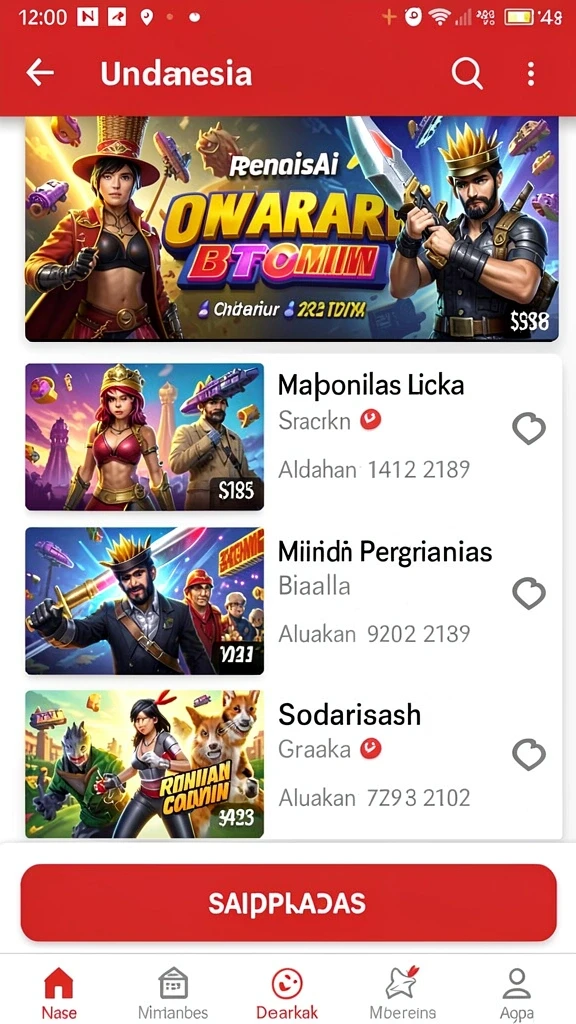Open the search magnifier icon
The image size is (576, 1024).
point(467,74)
